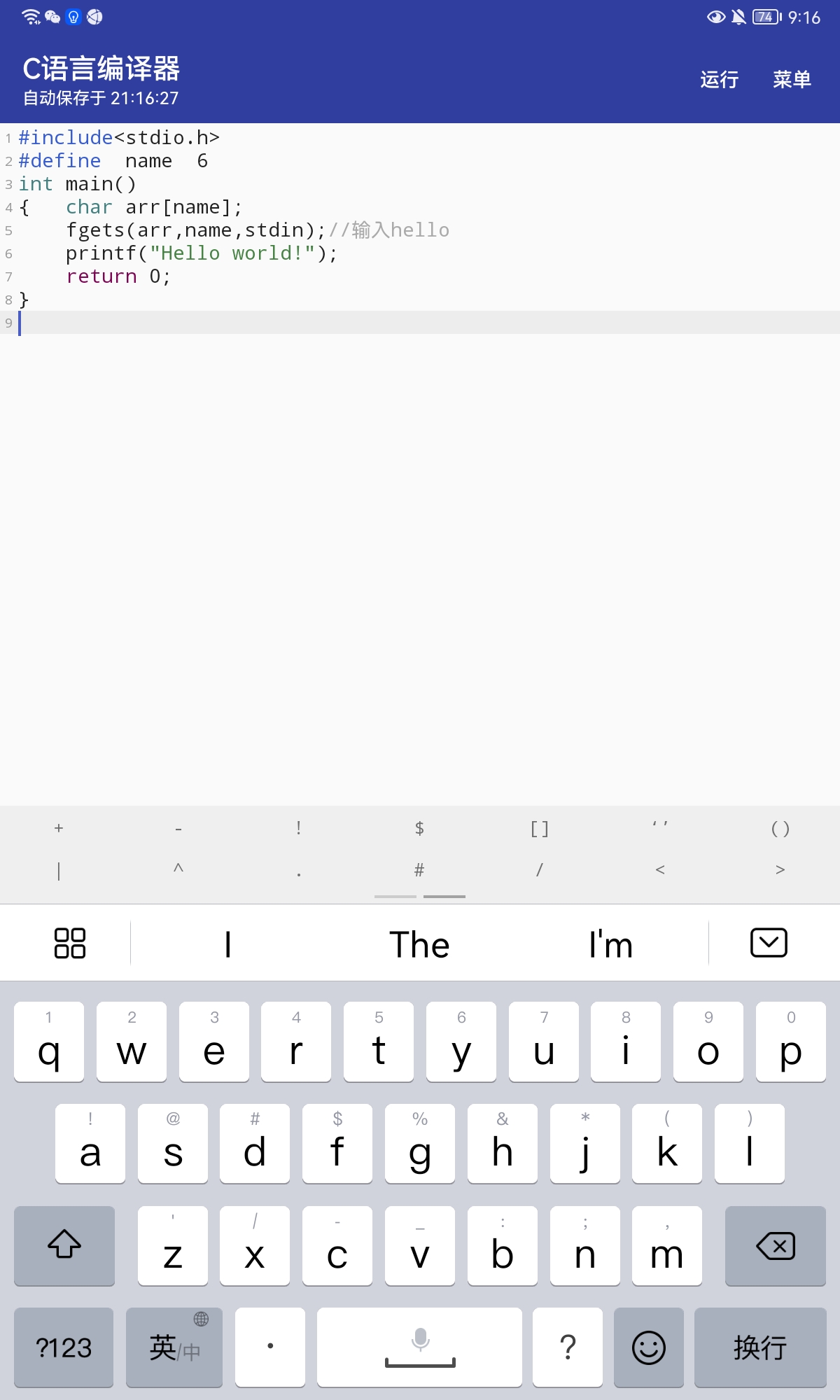Toggle keyboard to Chinese with 英/中 key
This screenshot has width=840, height=1400.
coord(174,1347)
